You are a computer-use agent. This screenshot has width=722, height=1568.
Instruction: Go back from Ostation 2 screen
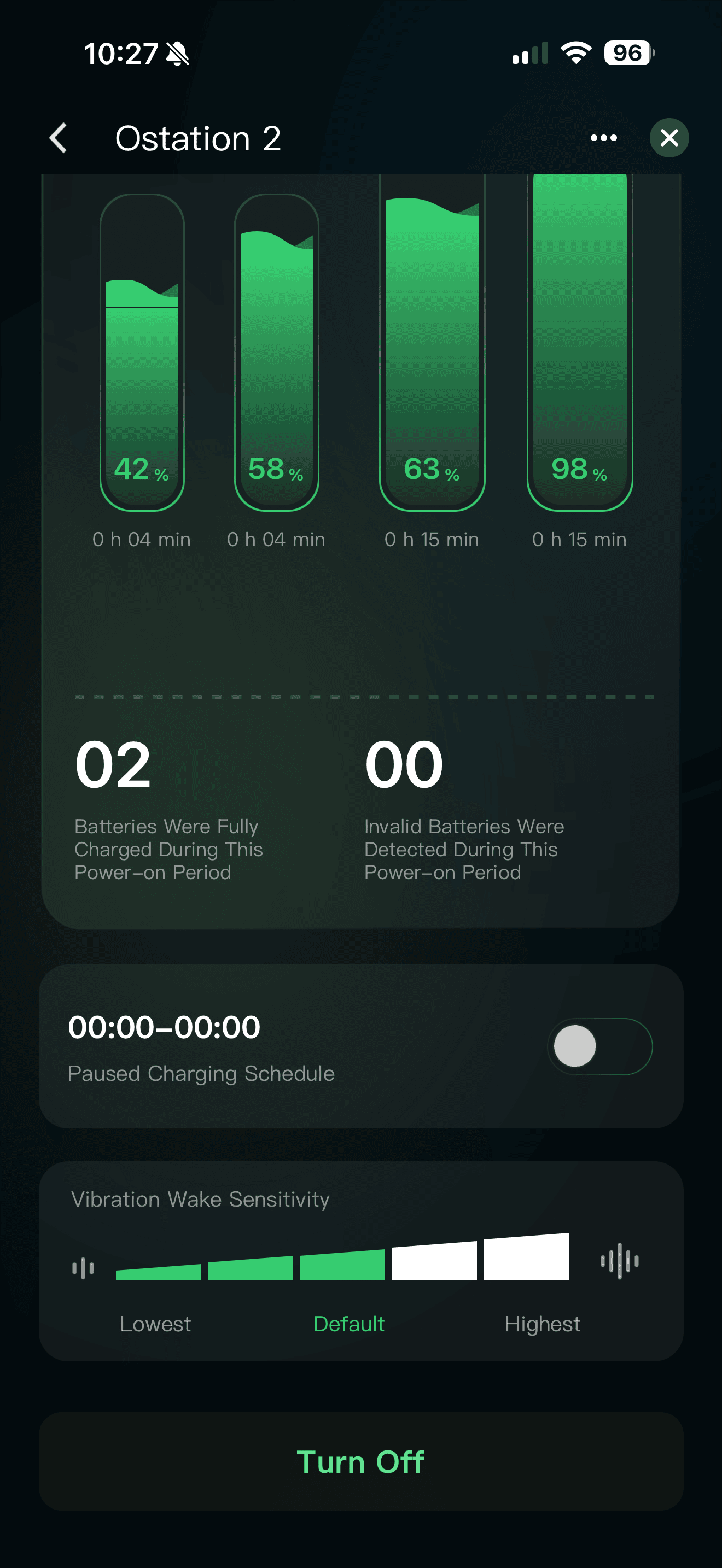59,138
